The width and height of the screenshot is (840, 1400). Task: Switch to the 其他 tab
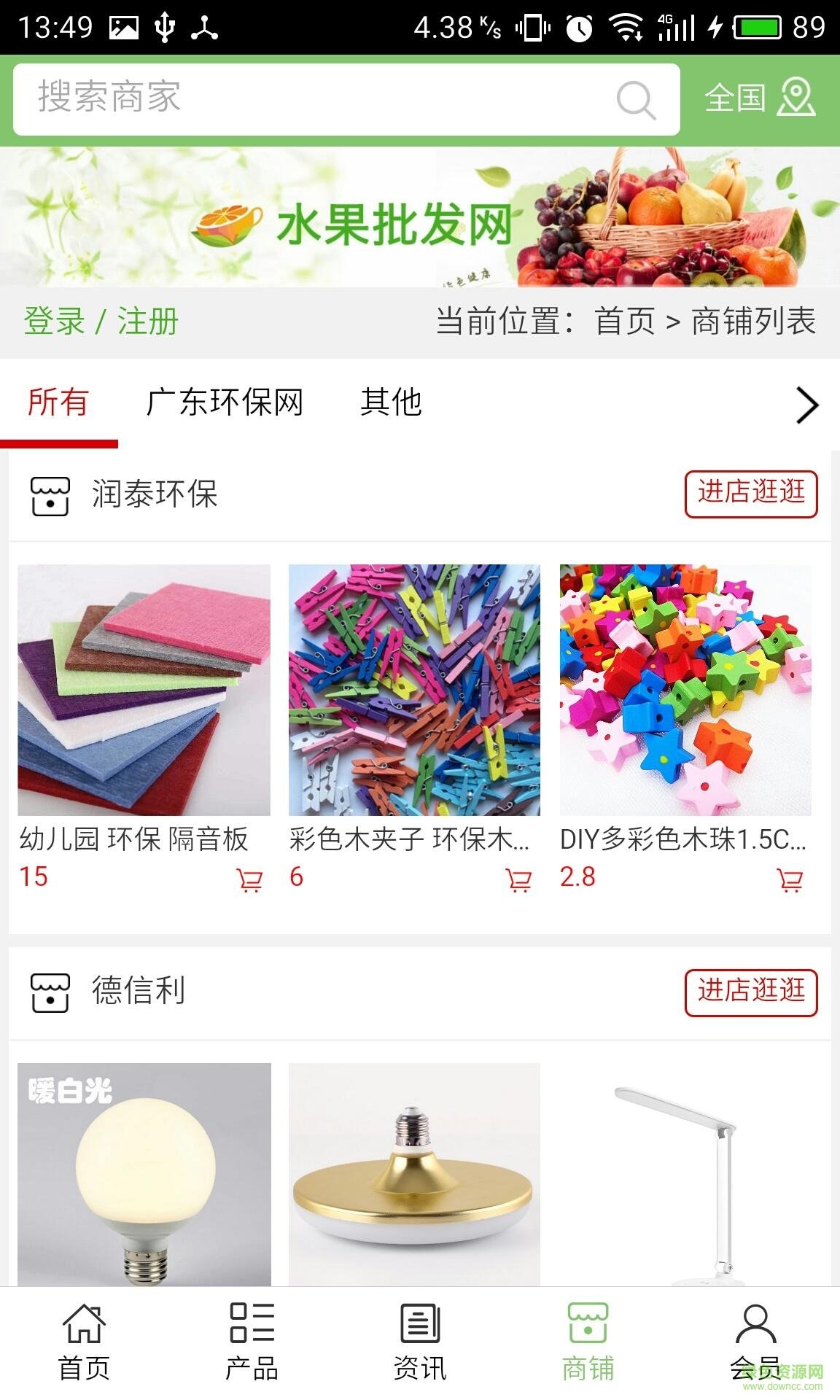point(392,401)
